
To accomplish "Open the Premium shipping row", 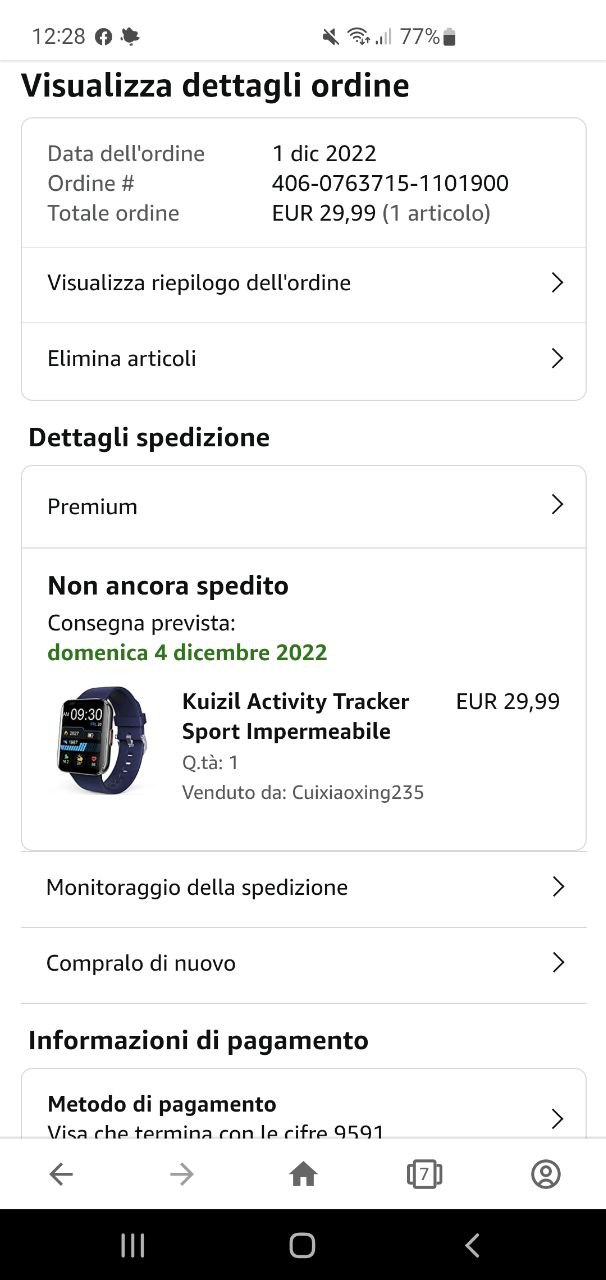I will [303, 506].
